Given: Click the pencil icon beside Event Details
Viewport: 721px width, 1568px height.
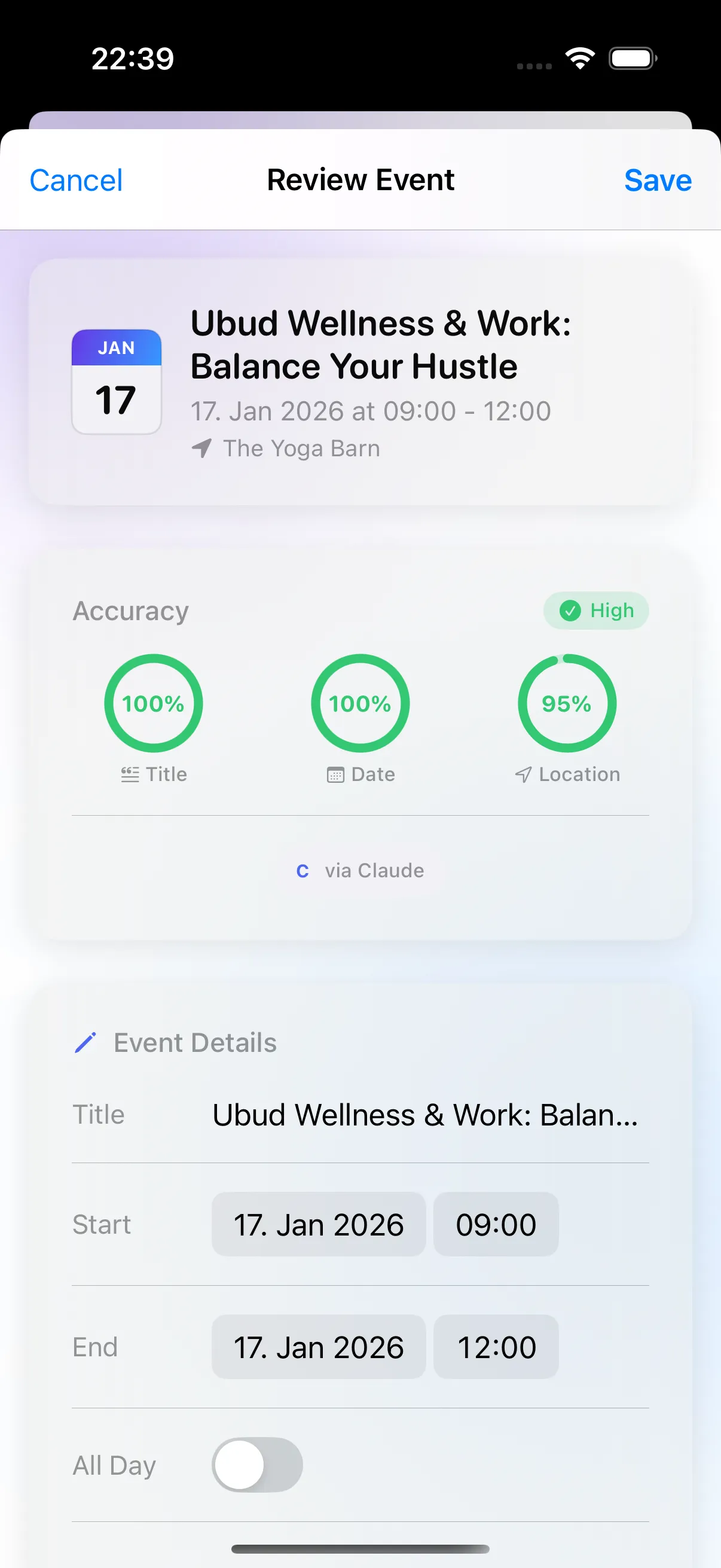Looking at the screenshot, I should tap(85, 1042).
